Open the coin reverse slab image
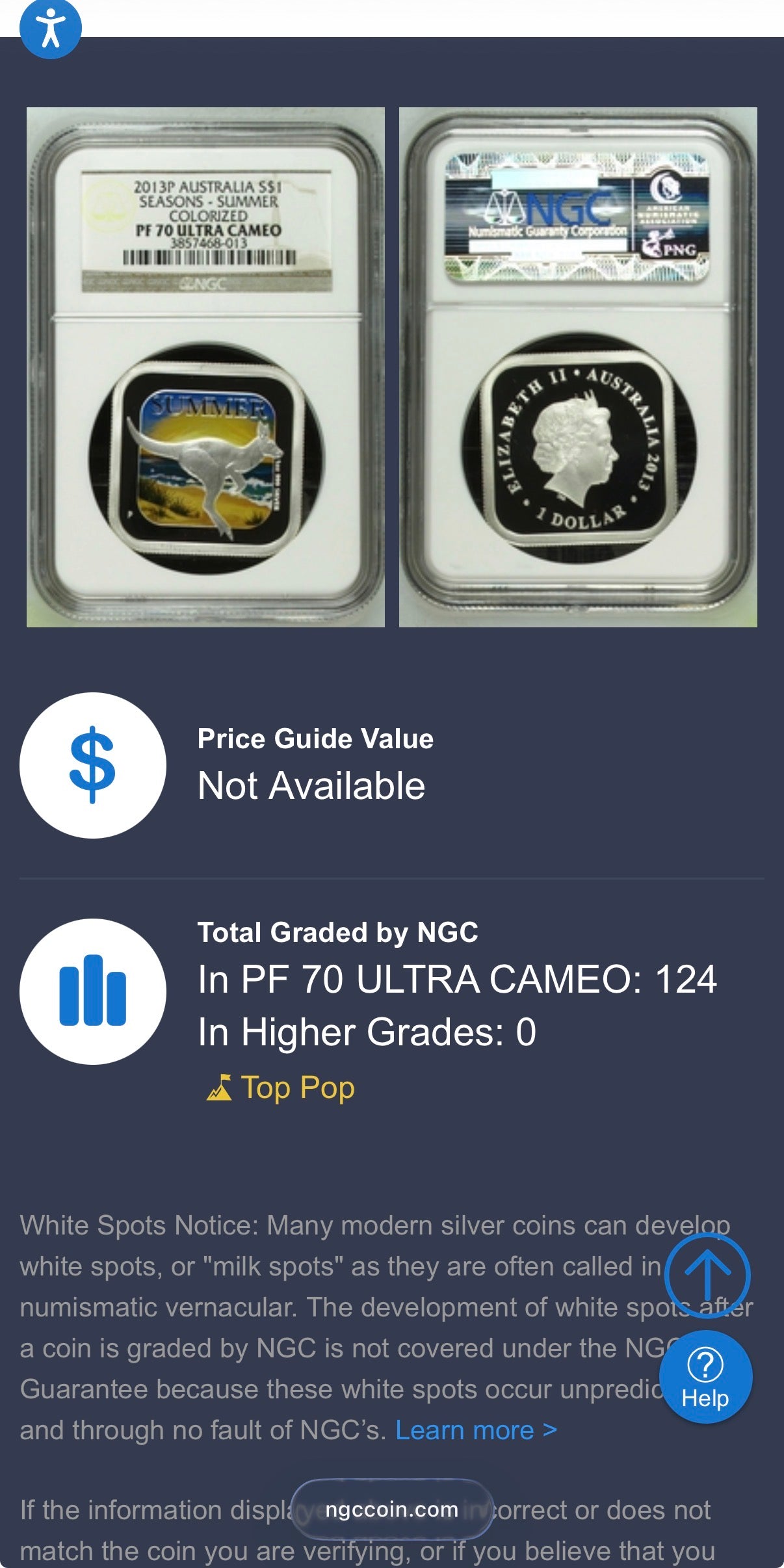784x1568 pixels. [577, 367]
